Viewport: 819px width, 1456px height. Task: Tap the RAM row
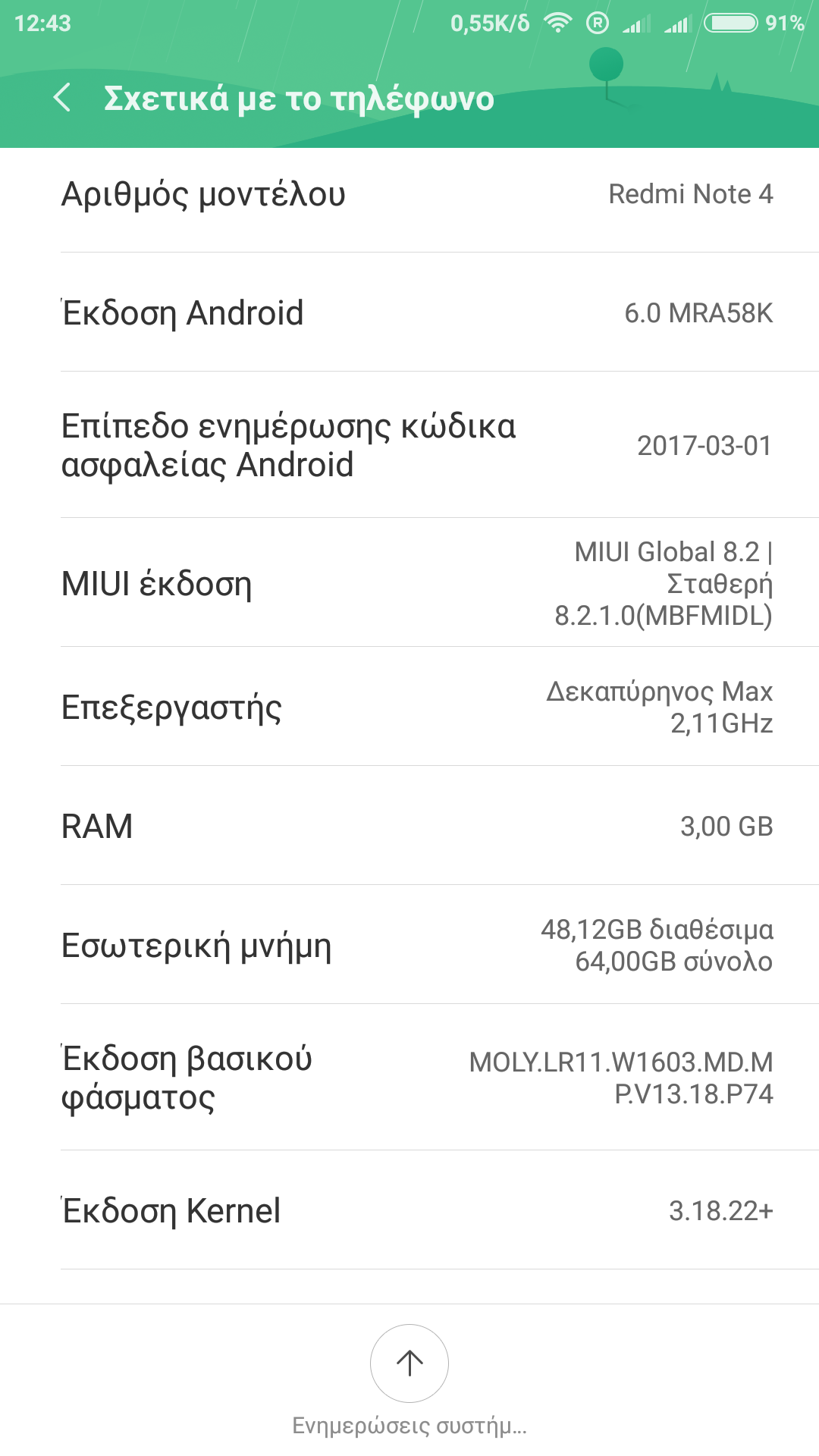pyautogui.click(x=409, y=826)
